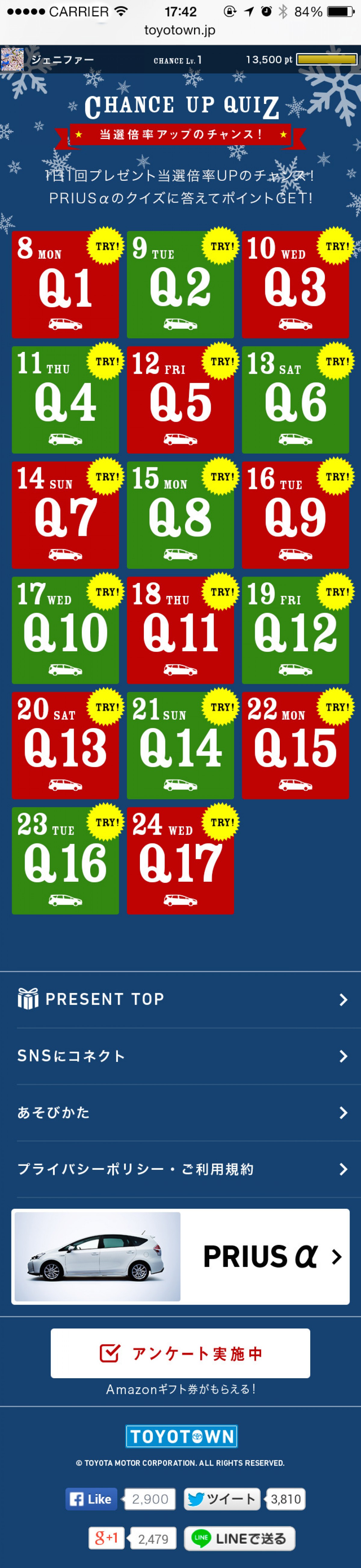This screenshot has height=1568, width=361.
Task: Select the Q3 Wednesday quiz tile
Action: (295, 285)
